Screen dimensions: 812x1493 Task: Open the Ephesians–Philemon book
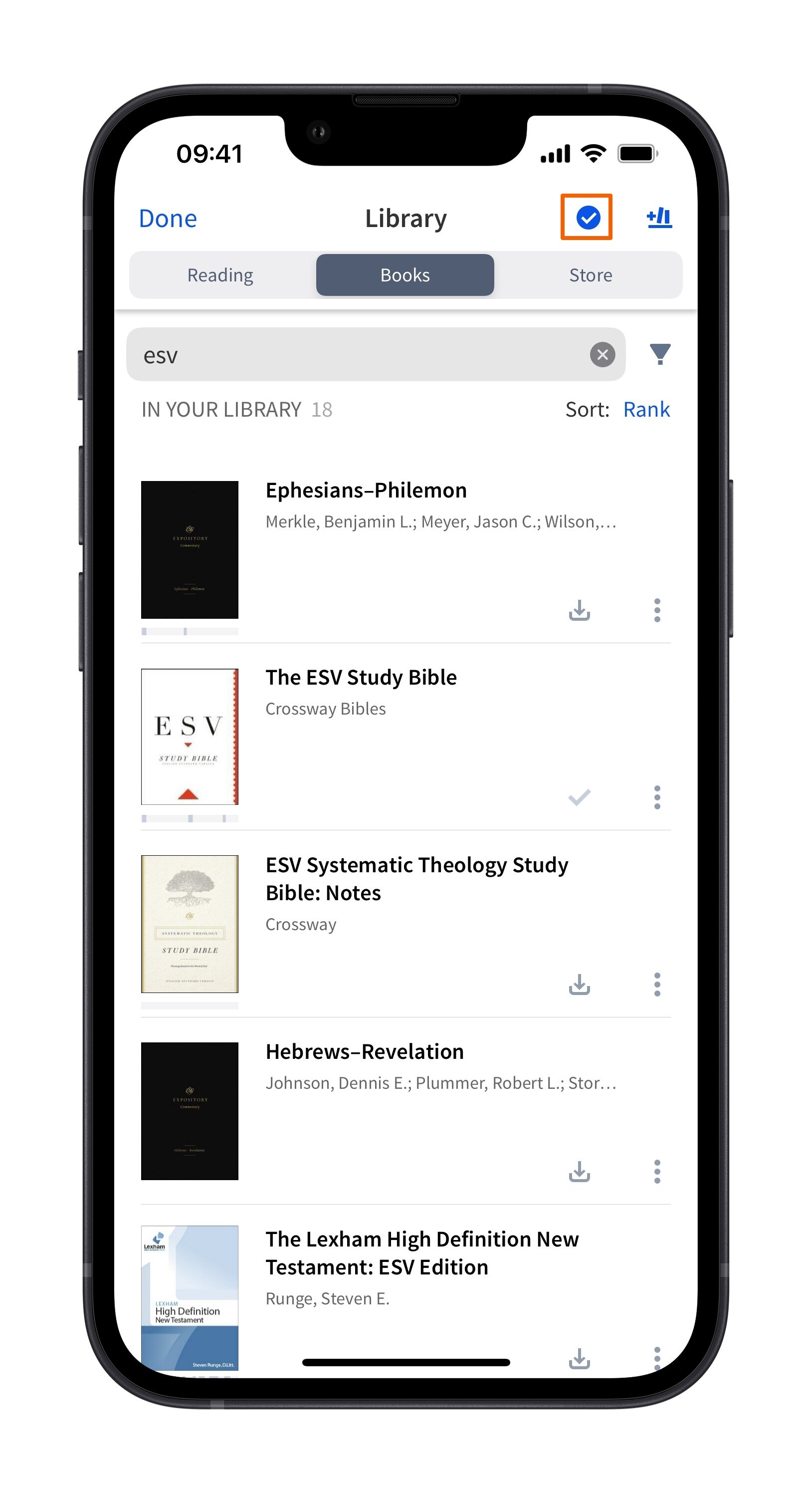click(x=366, y=491)
